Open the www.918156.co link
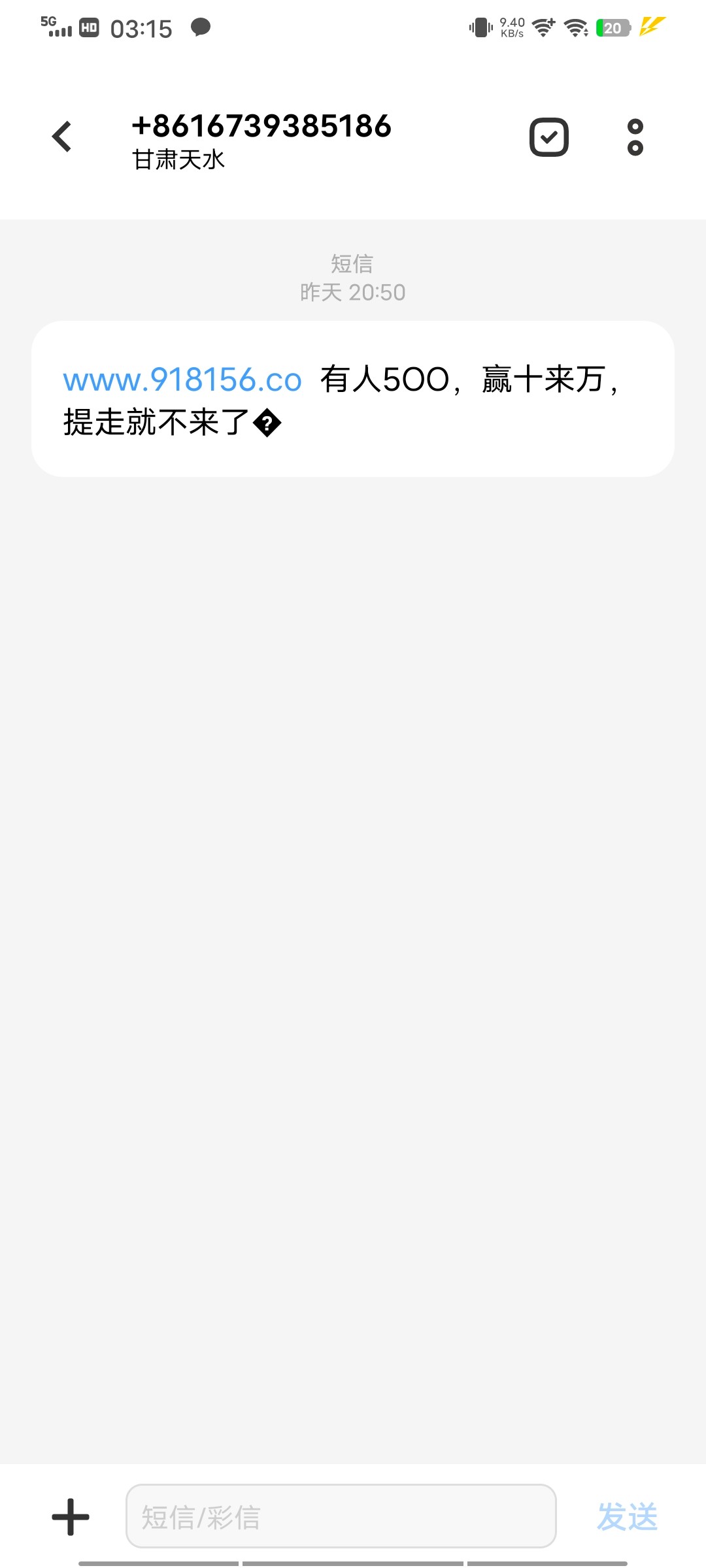 tap(182, 380)
